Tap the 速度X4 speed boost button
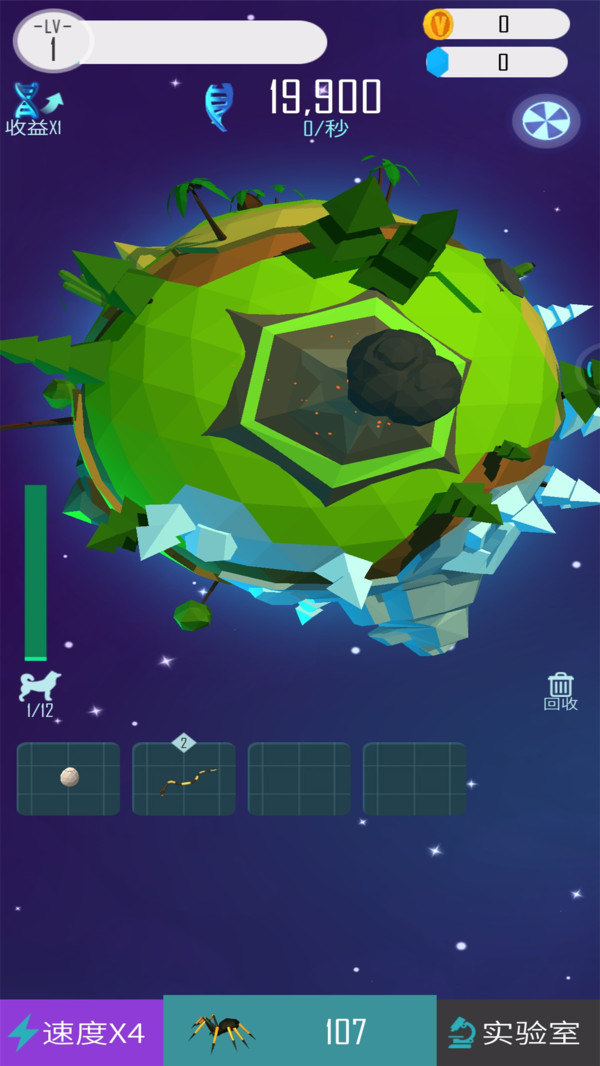The image size is (600, 1066). point(81,1031)
